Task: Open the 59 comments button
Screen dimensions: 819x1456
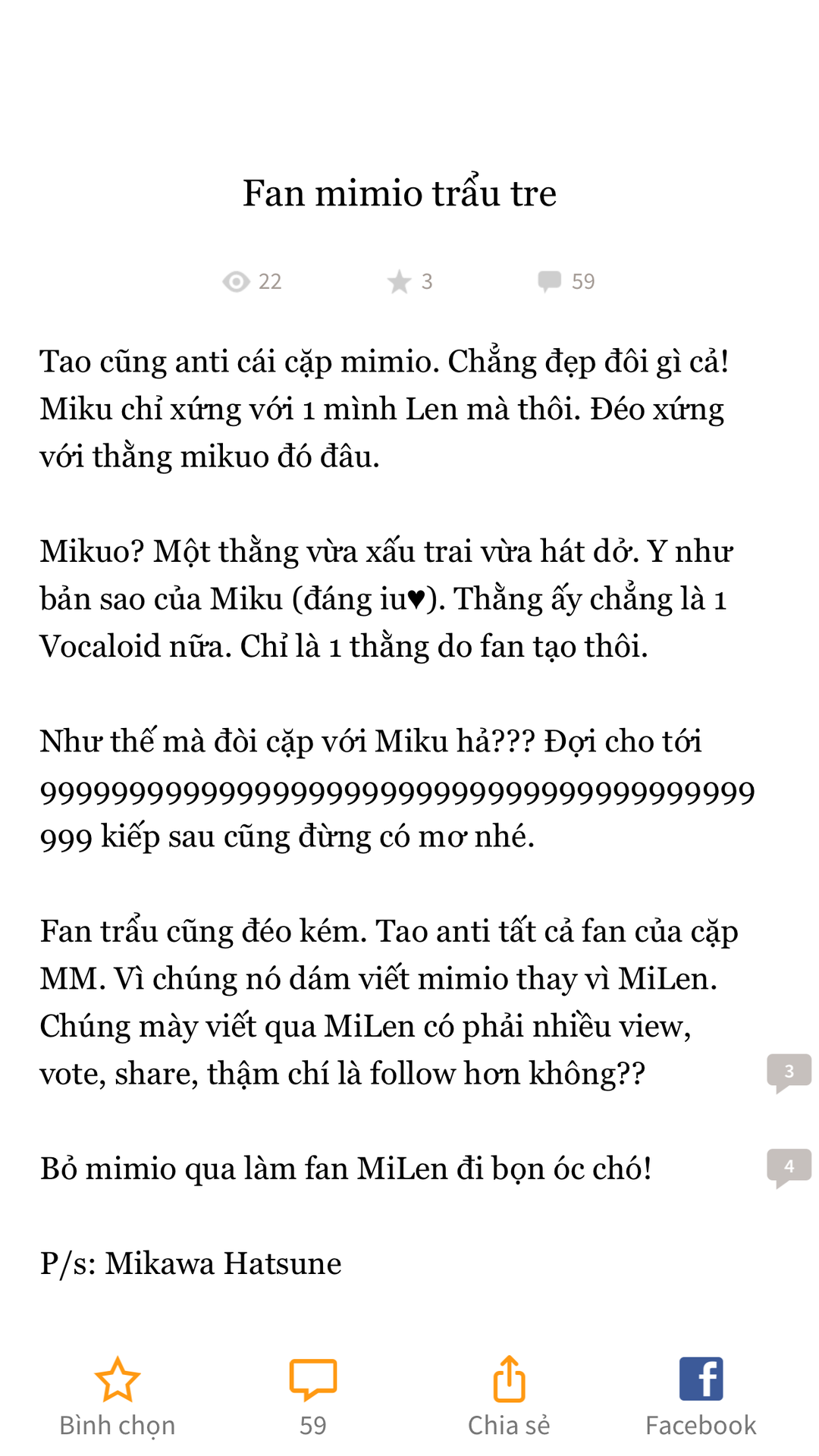Action: tap(313, 1396)
